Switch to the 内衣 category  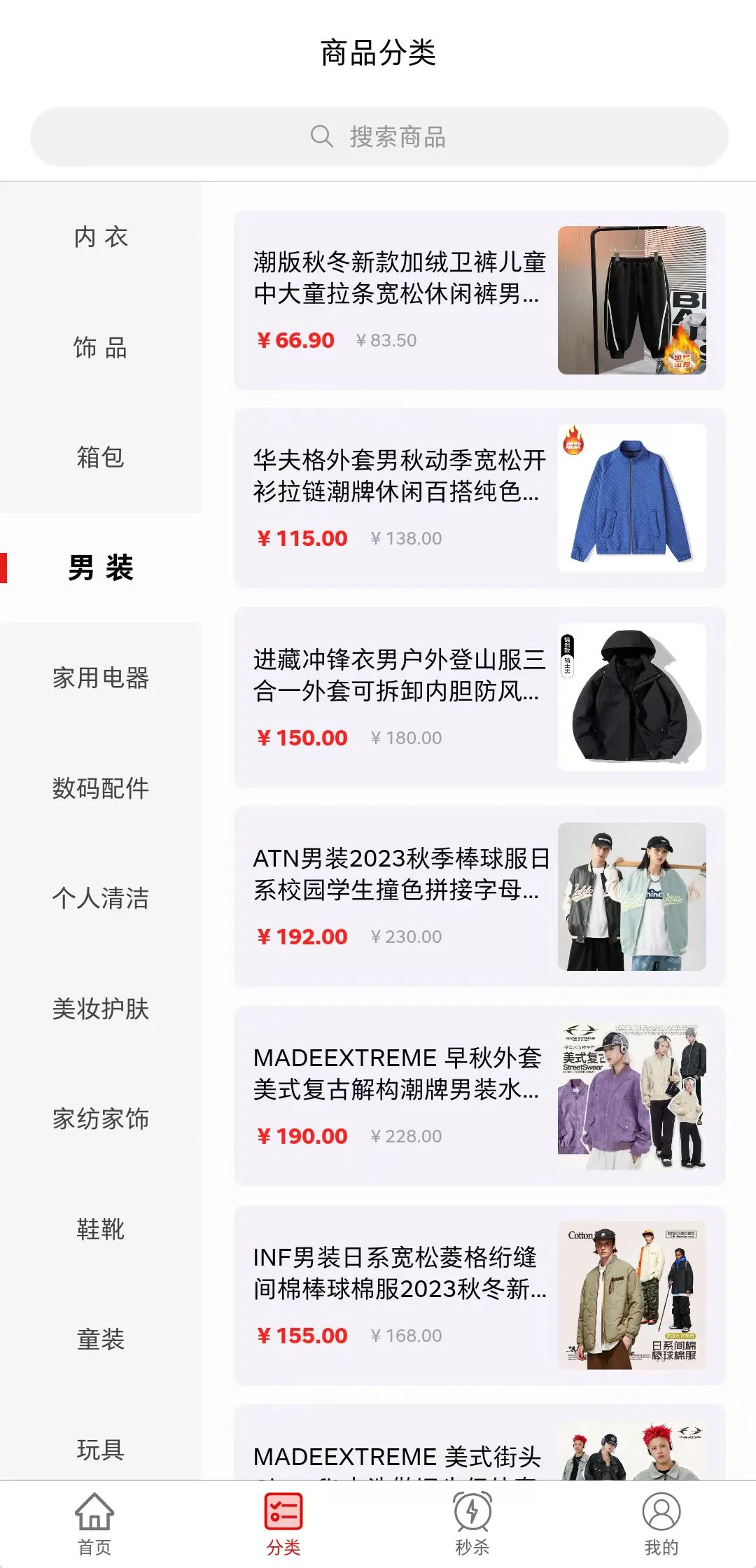point(100,238)
